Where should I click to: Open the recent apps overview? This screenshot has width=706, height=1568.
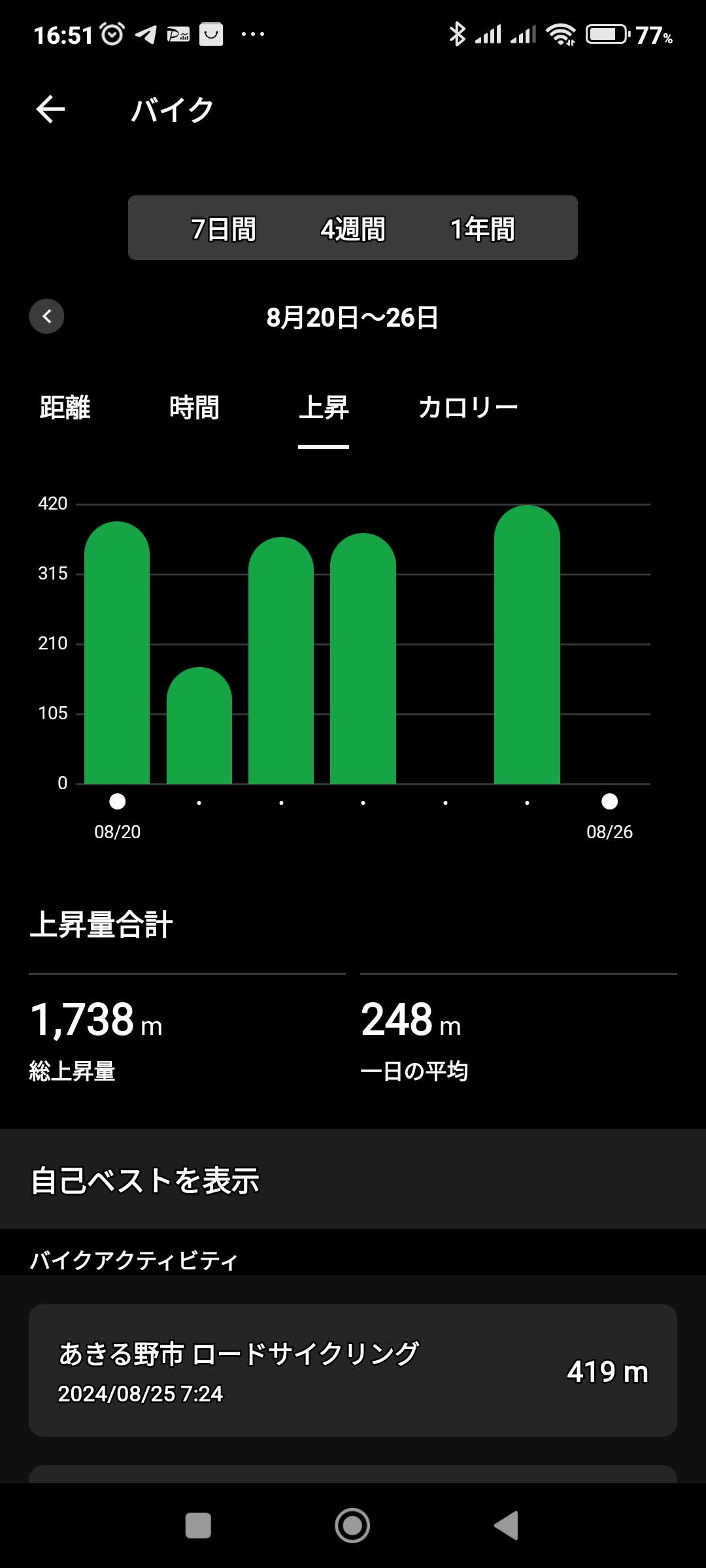pos(198,1526)
